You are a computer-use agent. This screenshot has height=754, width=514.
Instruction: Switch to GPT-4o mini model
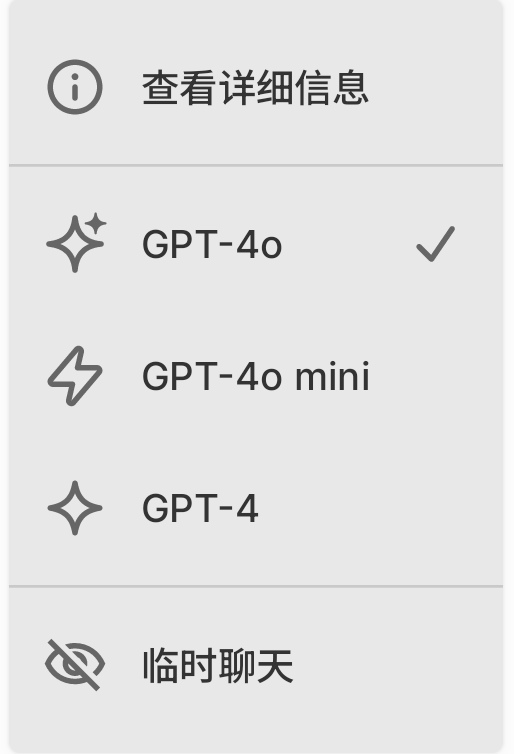coord(256,376)
